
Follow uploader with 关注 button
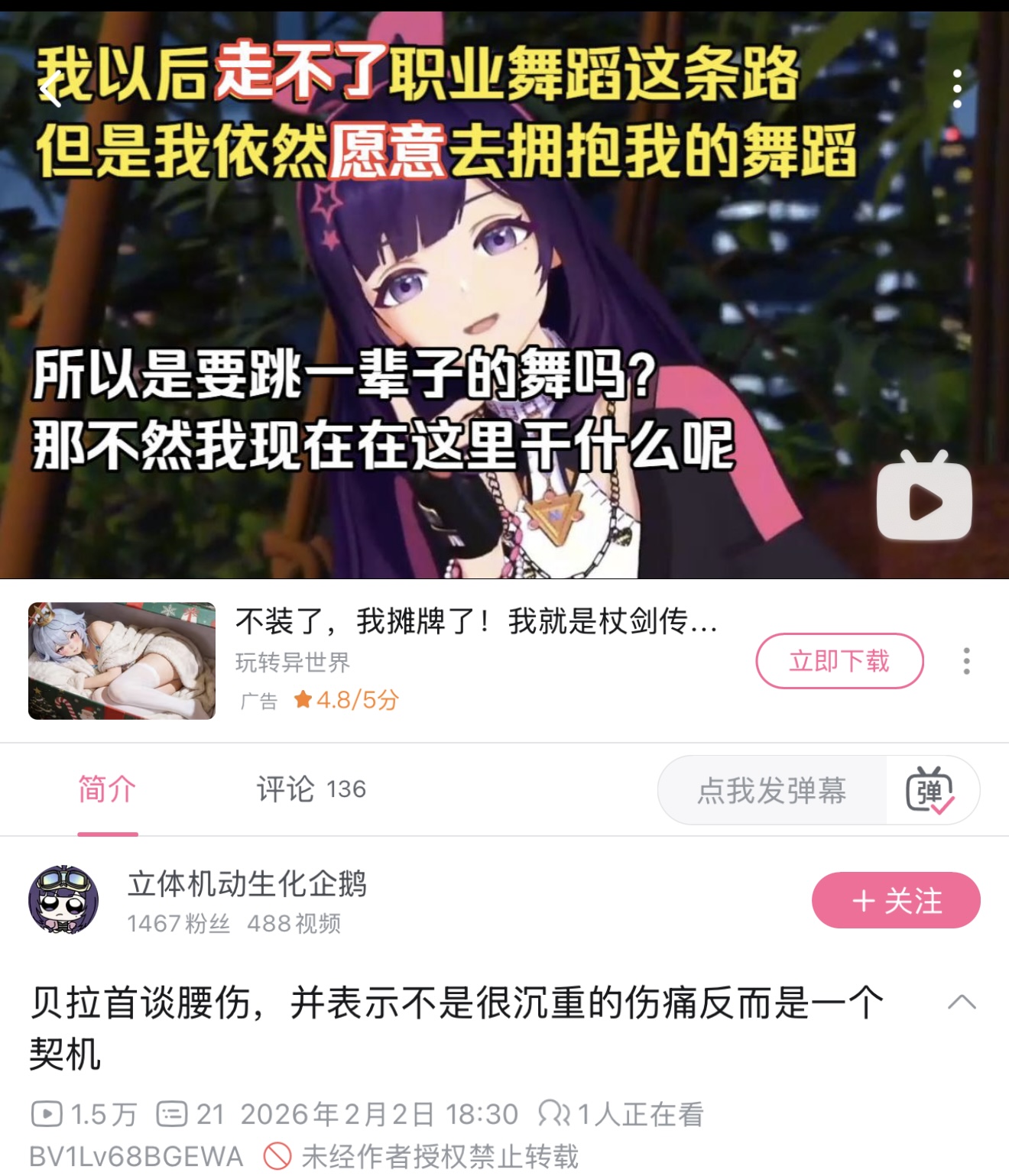(895, 901)
